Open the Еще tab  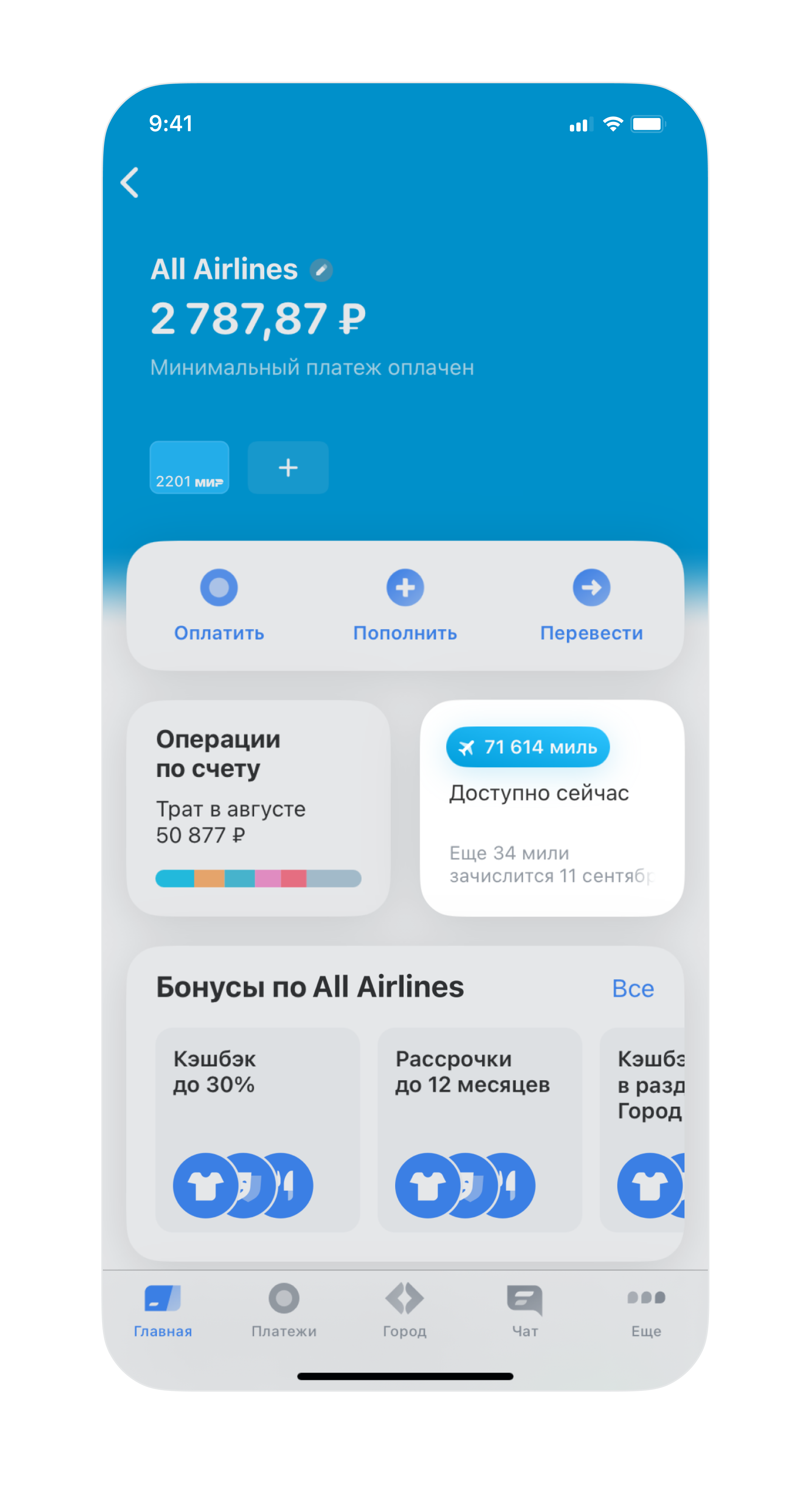tap(646, 1310)
